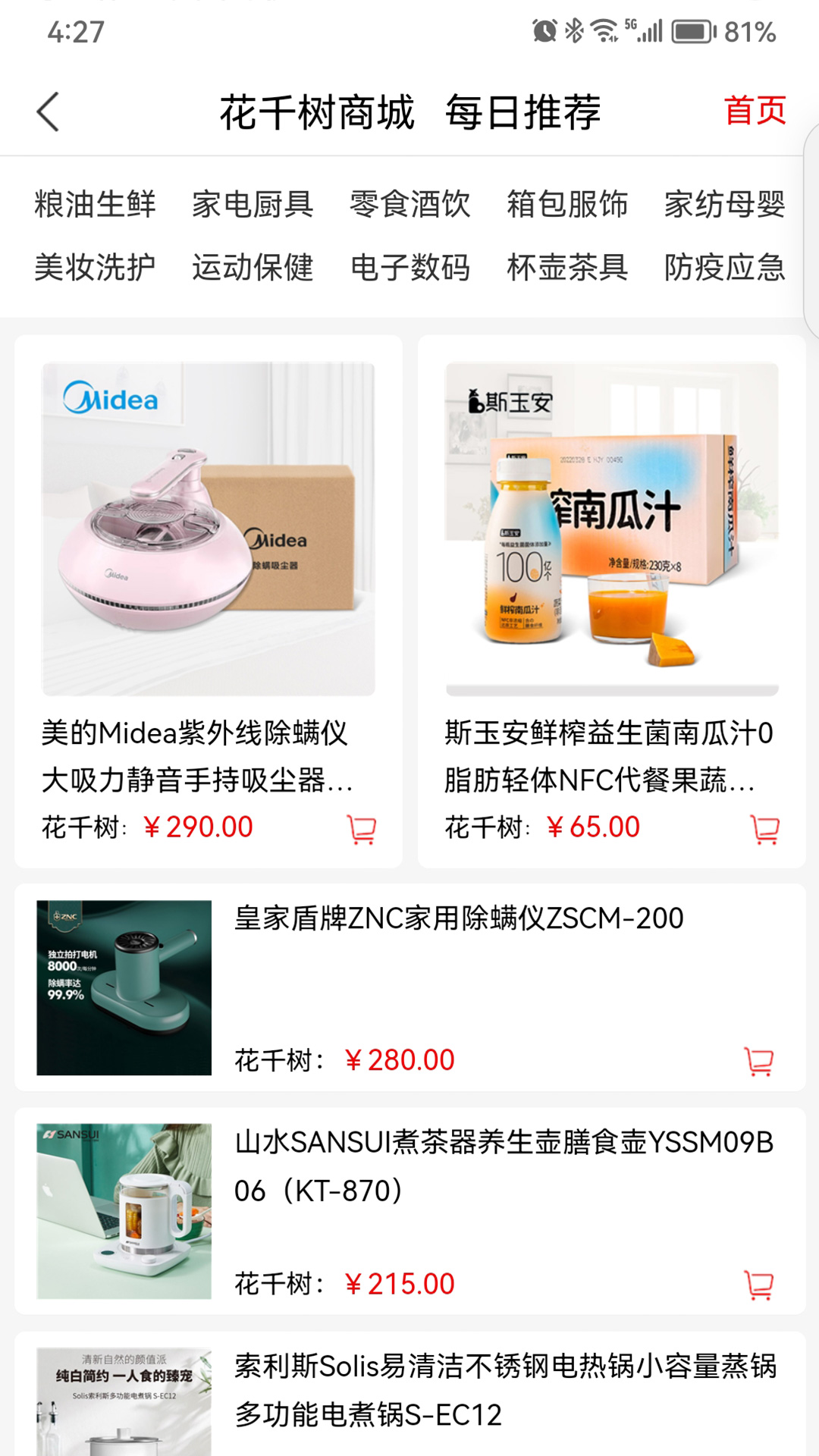Switch to 家纺母婴 category
The width and height of the screenshot is (819, 1456).
tap(724, 205)
